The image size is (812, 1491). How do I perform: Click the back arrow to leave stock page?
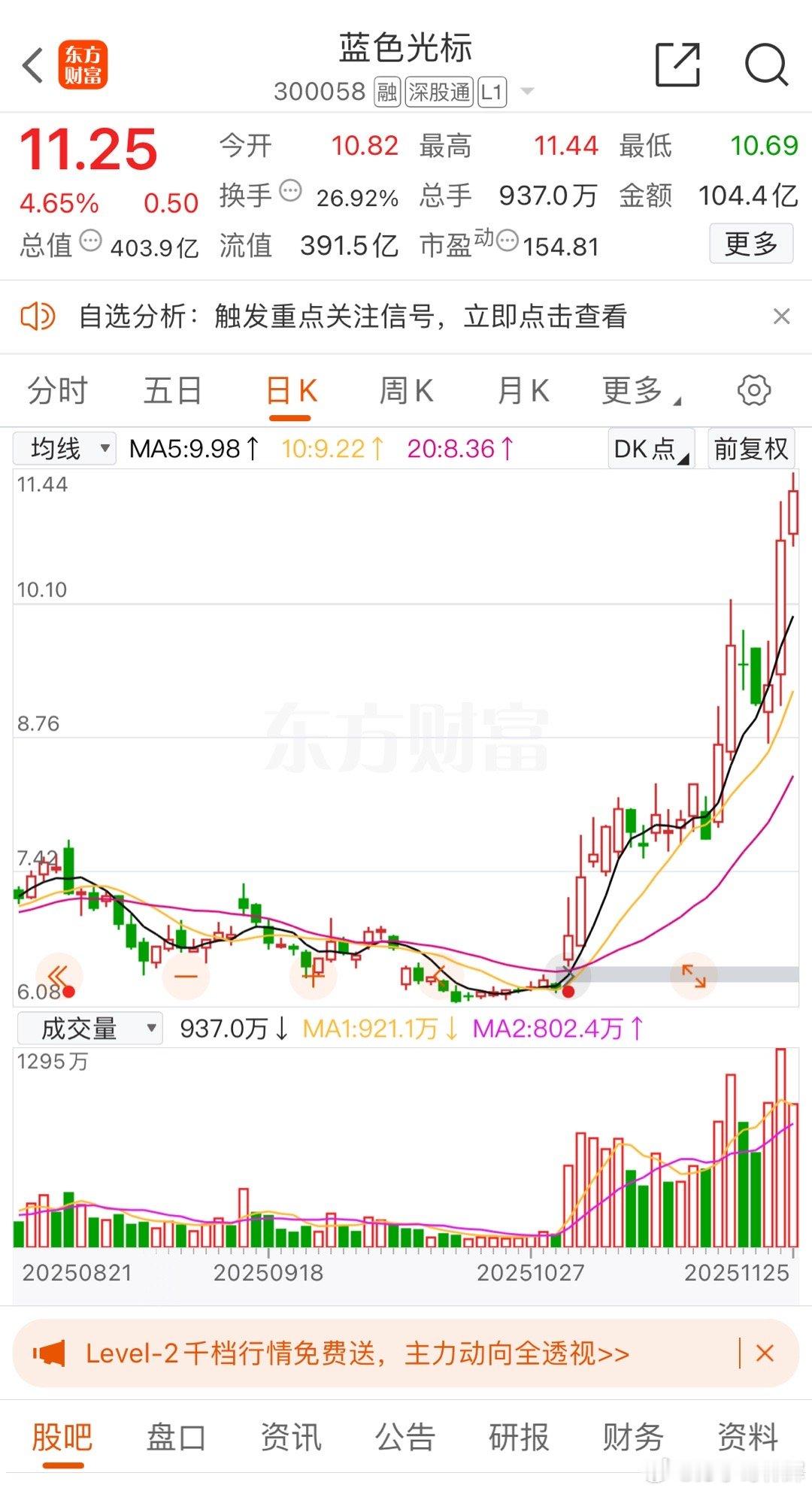[x=32, y=66]
